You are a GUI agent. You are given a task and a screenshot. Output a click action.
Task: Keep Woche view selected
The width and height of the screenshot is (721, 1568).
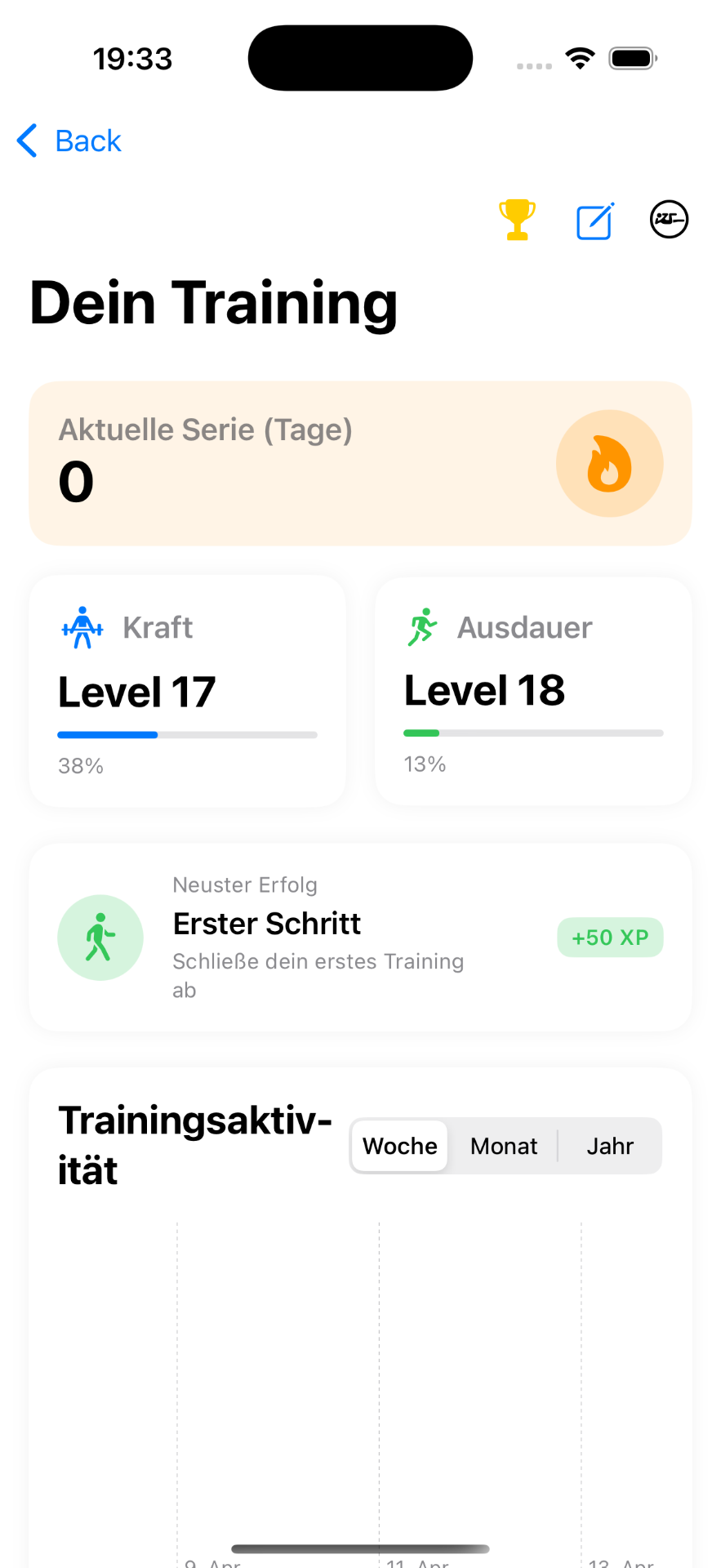pos(399,1145)
